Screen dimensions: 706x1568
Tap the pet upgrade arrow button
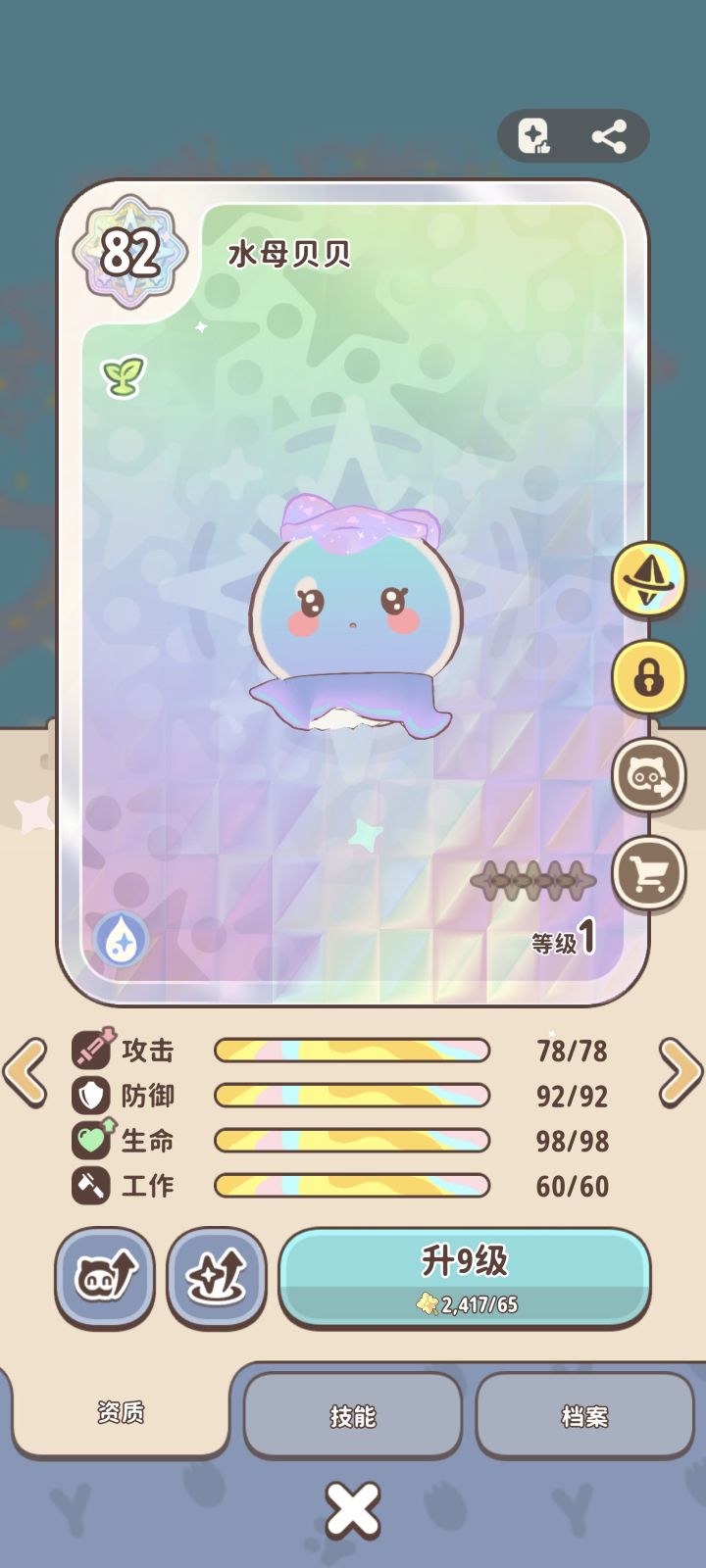click(x=105, y=1278)
